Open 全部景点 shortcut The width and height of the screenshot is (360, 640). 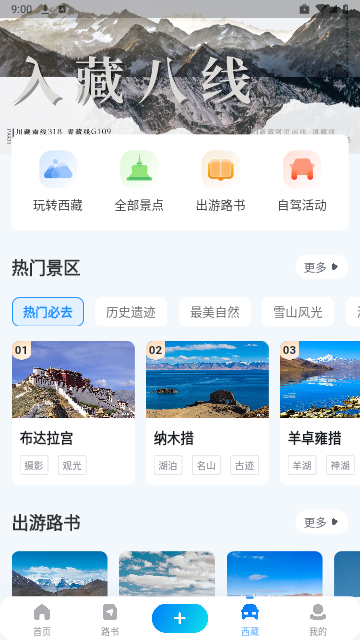pyautogui.click(x=139, y=182)
